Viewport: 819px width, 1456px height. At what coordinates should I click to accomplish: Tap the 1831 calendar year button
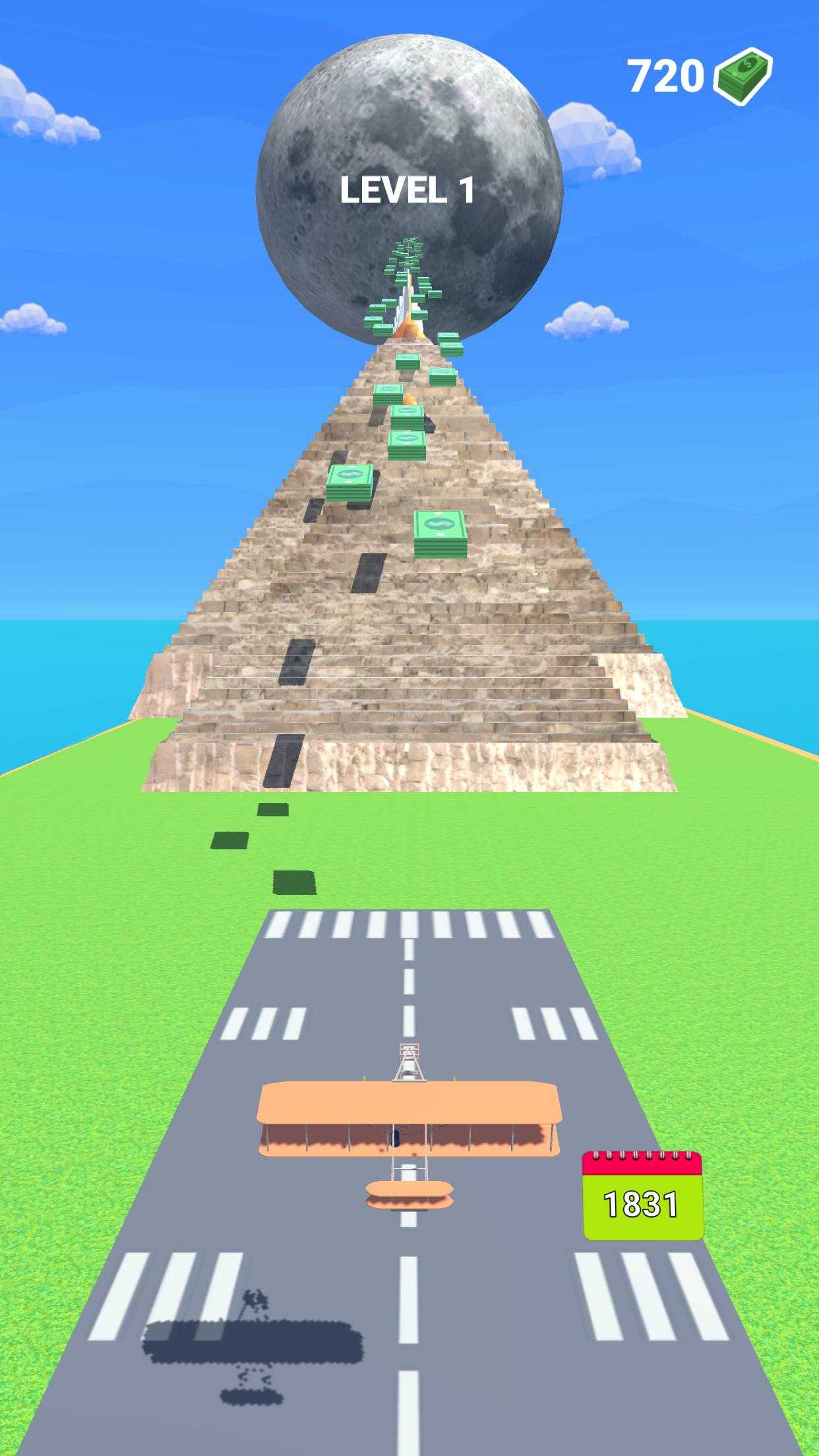(642, 1197)
